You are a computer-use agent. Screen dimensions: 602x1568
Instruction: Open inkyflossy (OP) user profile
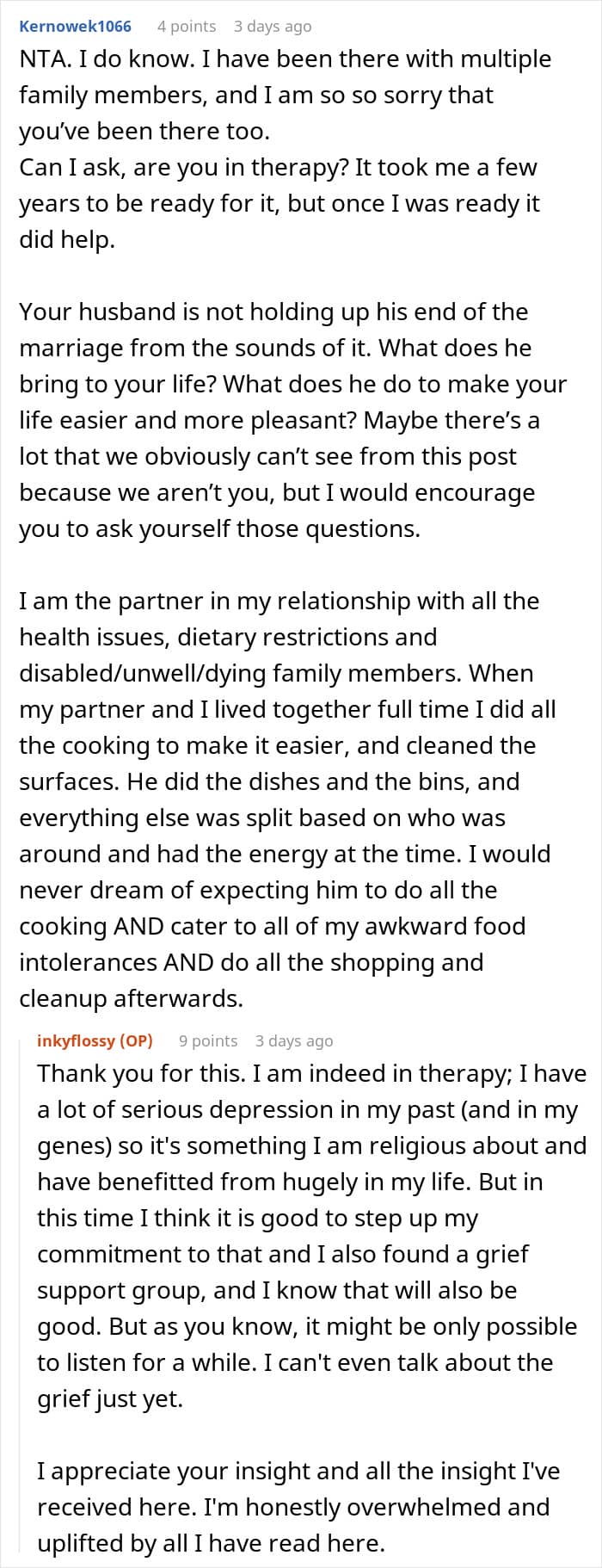click(95, 1040)
